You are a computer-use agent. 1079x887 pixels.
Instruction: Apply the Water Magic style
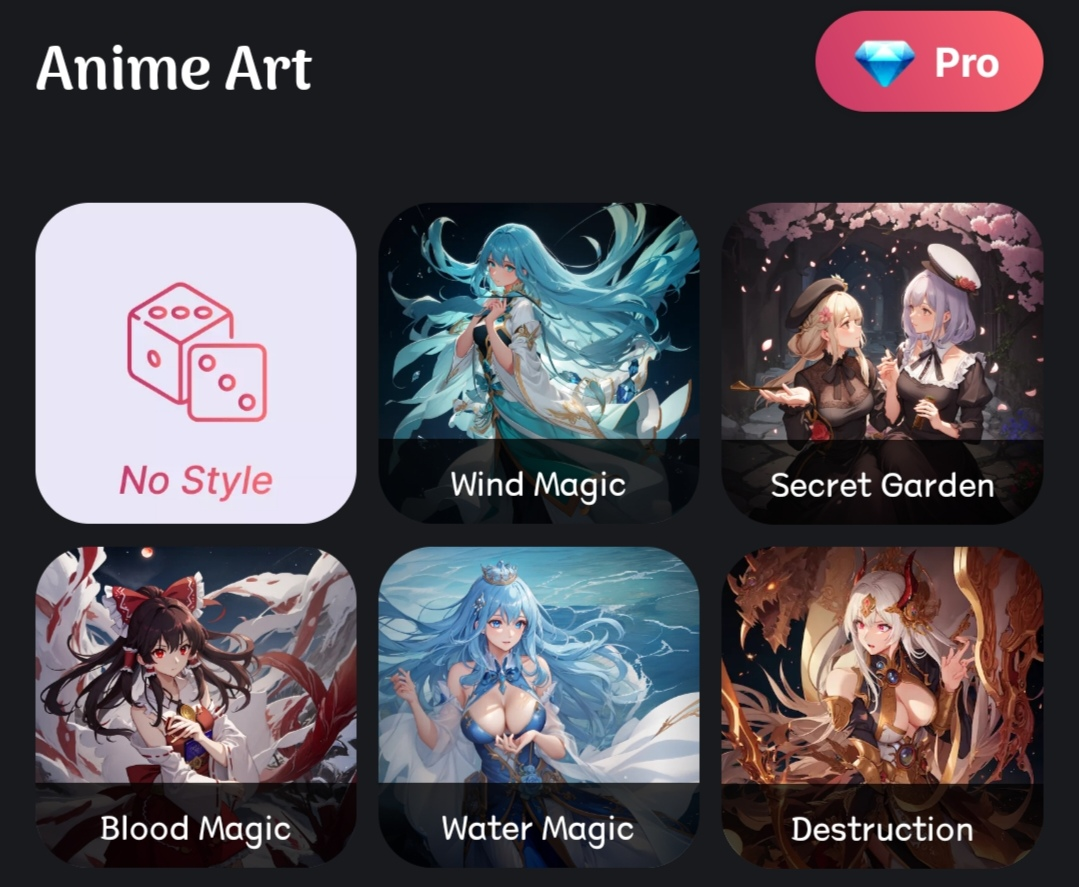[538, 706]
